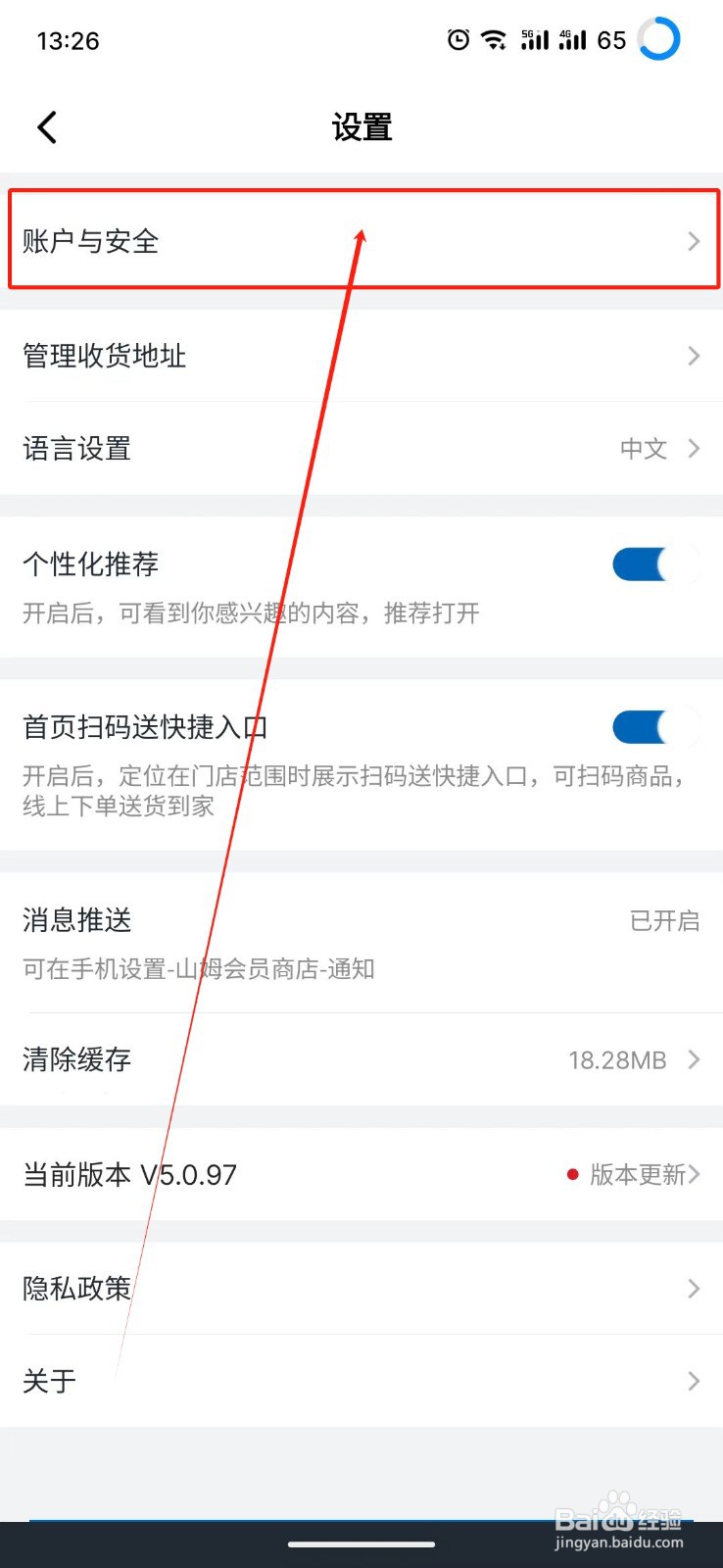Tap the red update dot near 版本更新
Screen dimensions: 723x1568
572,1174
